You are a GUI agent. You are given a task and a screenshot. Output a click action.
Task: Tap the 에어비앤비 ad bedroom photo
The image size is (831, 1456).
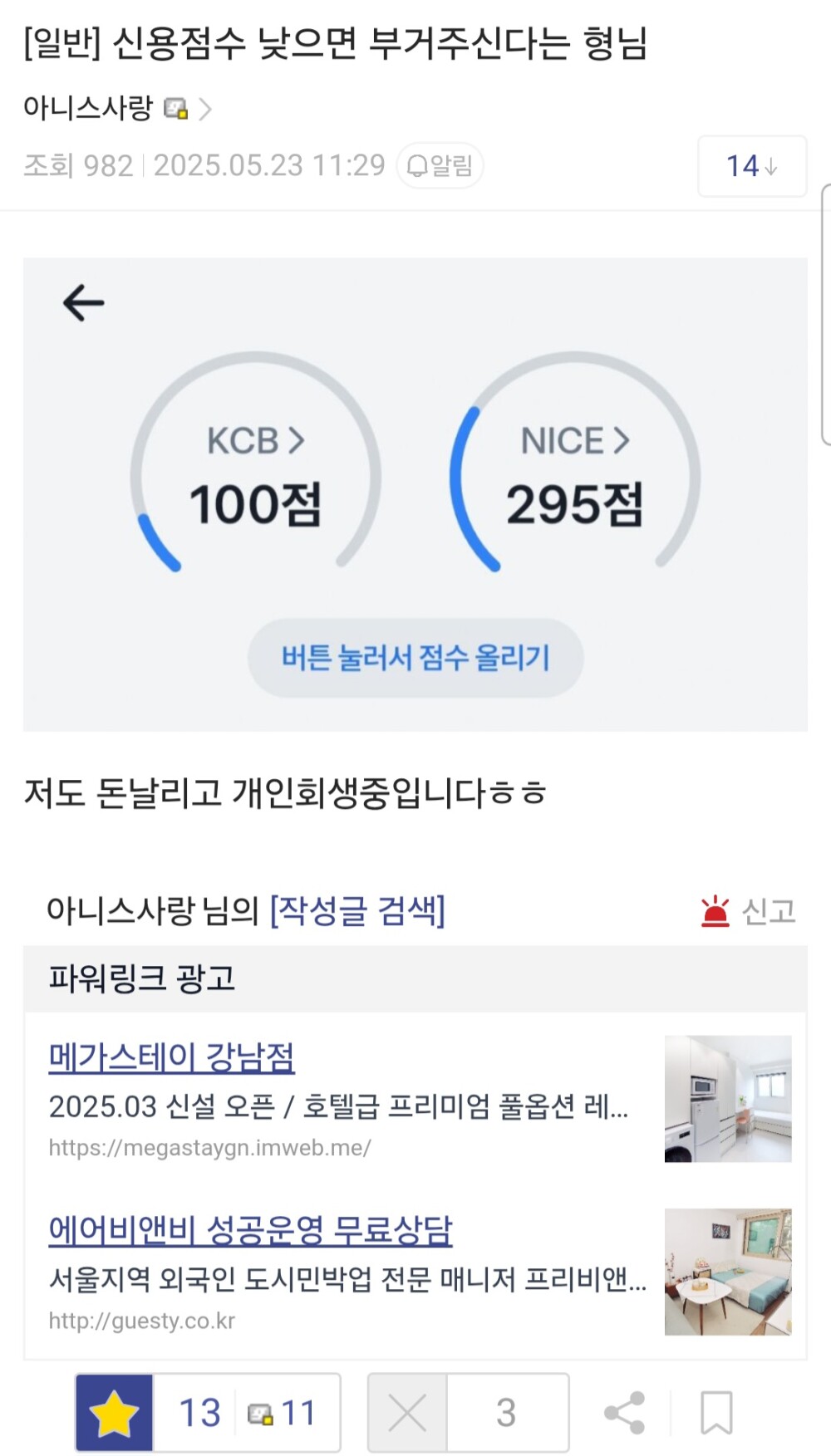click(728, 1272)
